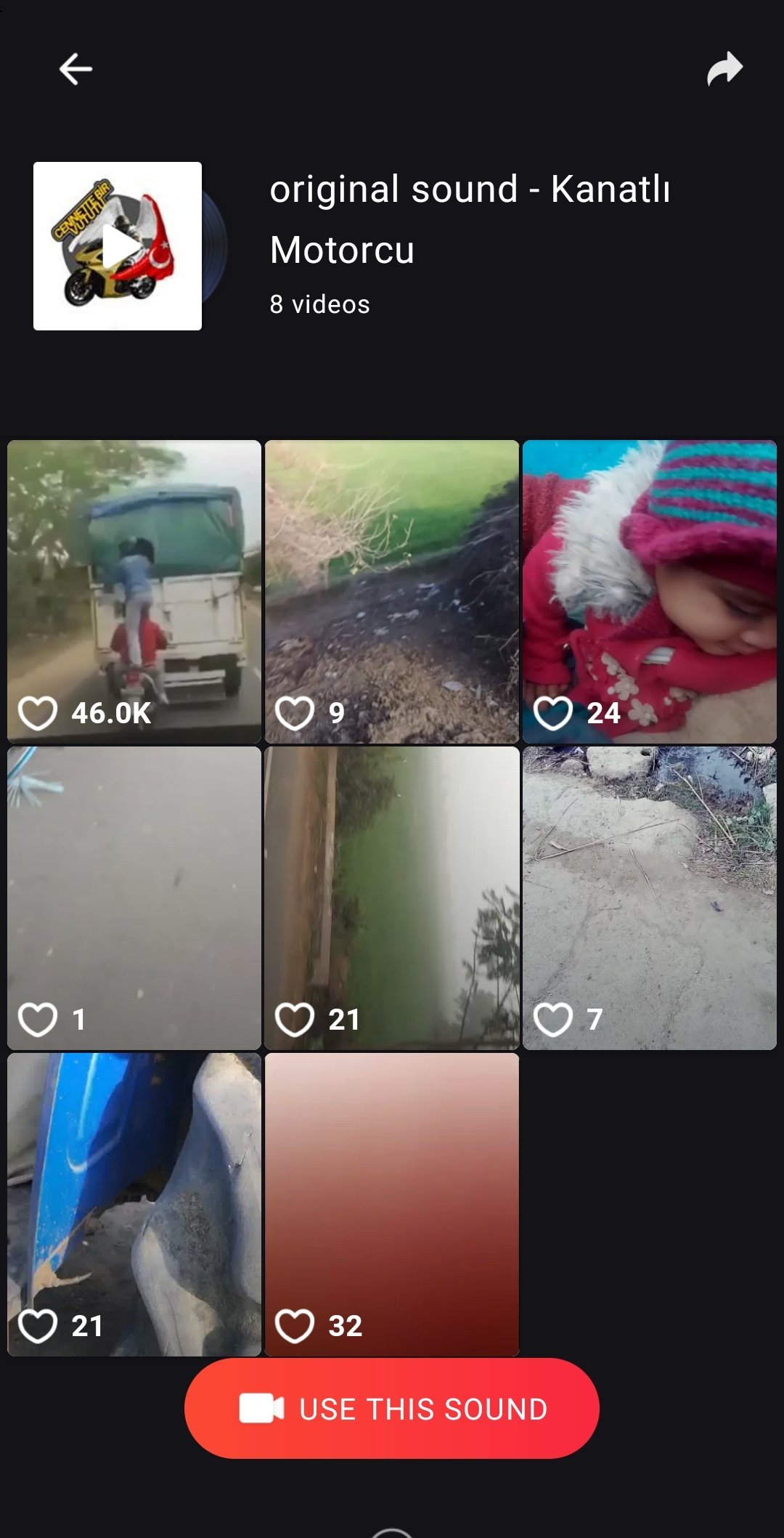Play the original sound cover preview
Screen dimensions: 784x1538
tap(118, 246)
